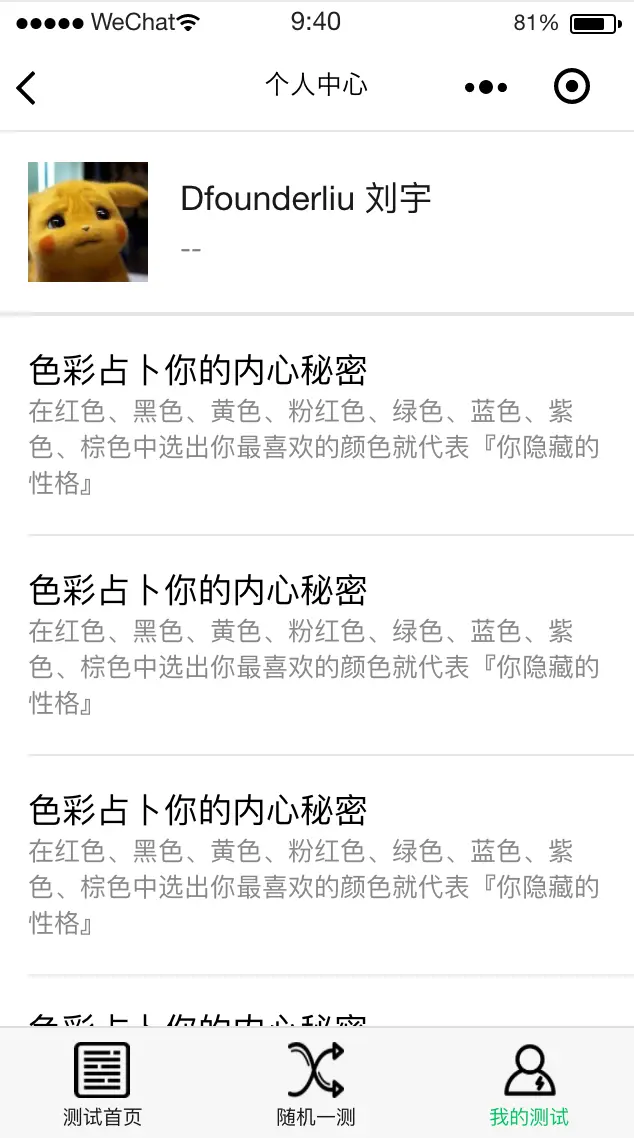634x1138 pixels.
Task: Select the 我的测试 tab
Action: 529,1084
